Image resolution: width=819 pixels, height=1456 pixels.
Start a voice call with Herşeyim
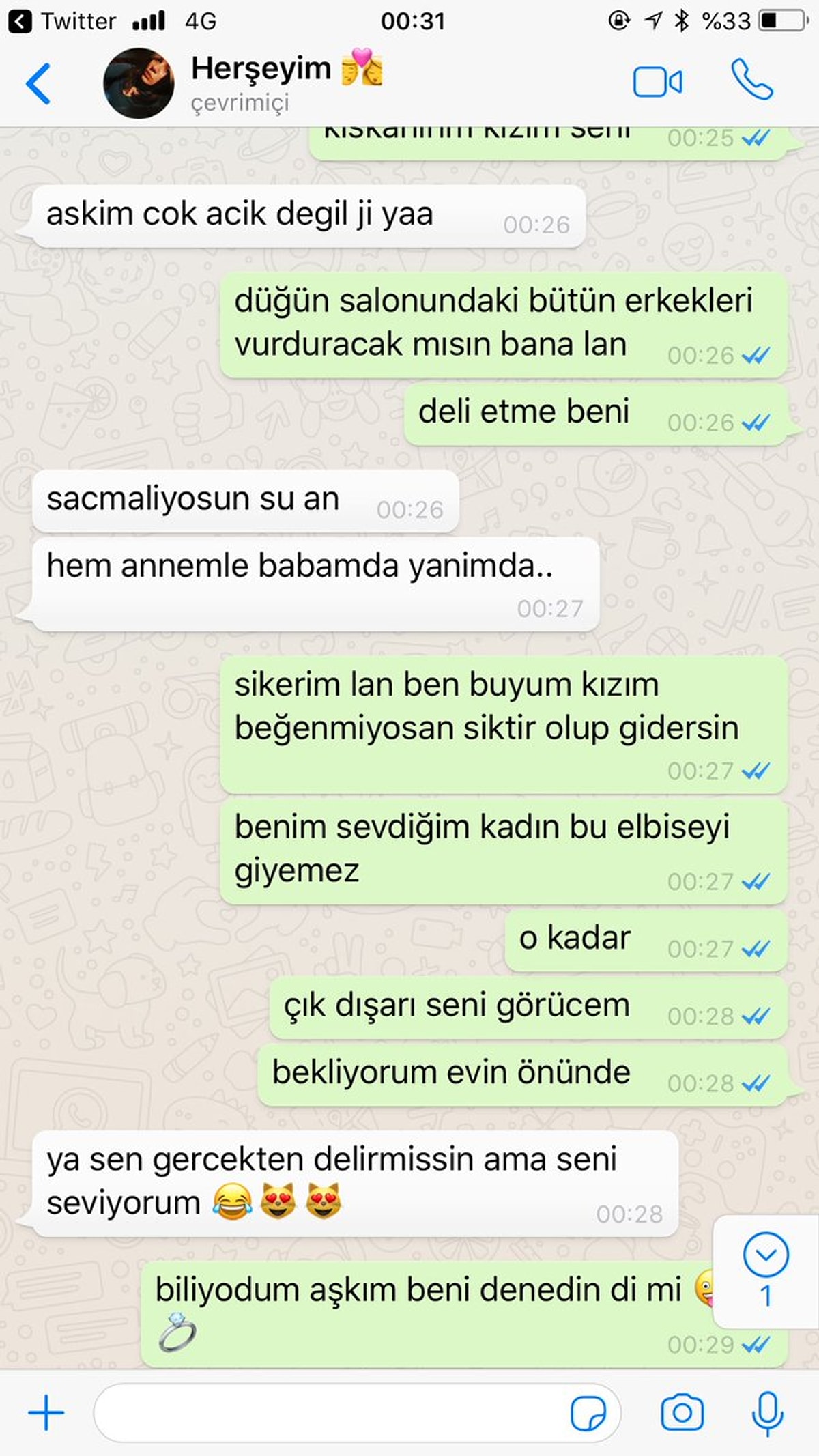tap(751, 80)
